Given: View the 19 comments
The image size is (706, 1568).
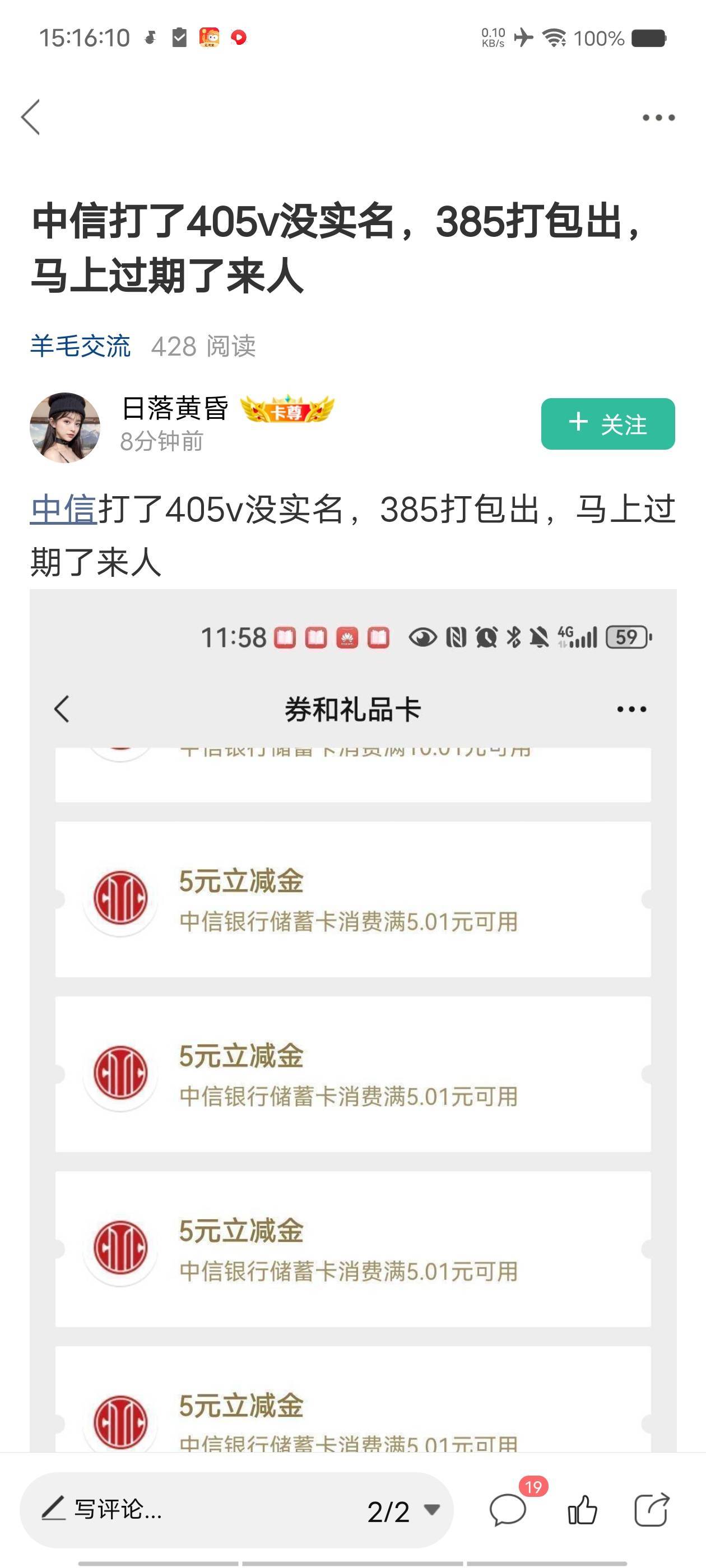Looking at the screenshot, I should coord(508,1511).
